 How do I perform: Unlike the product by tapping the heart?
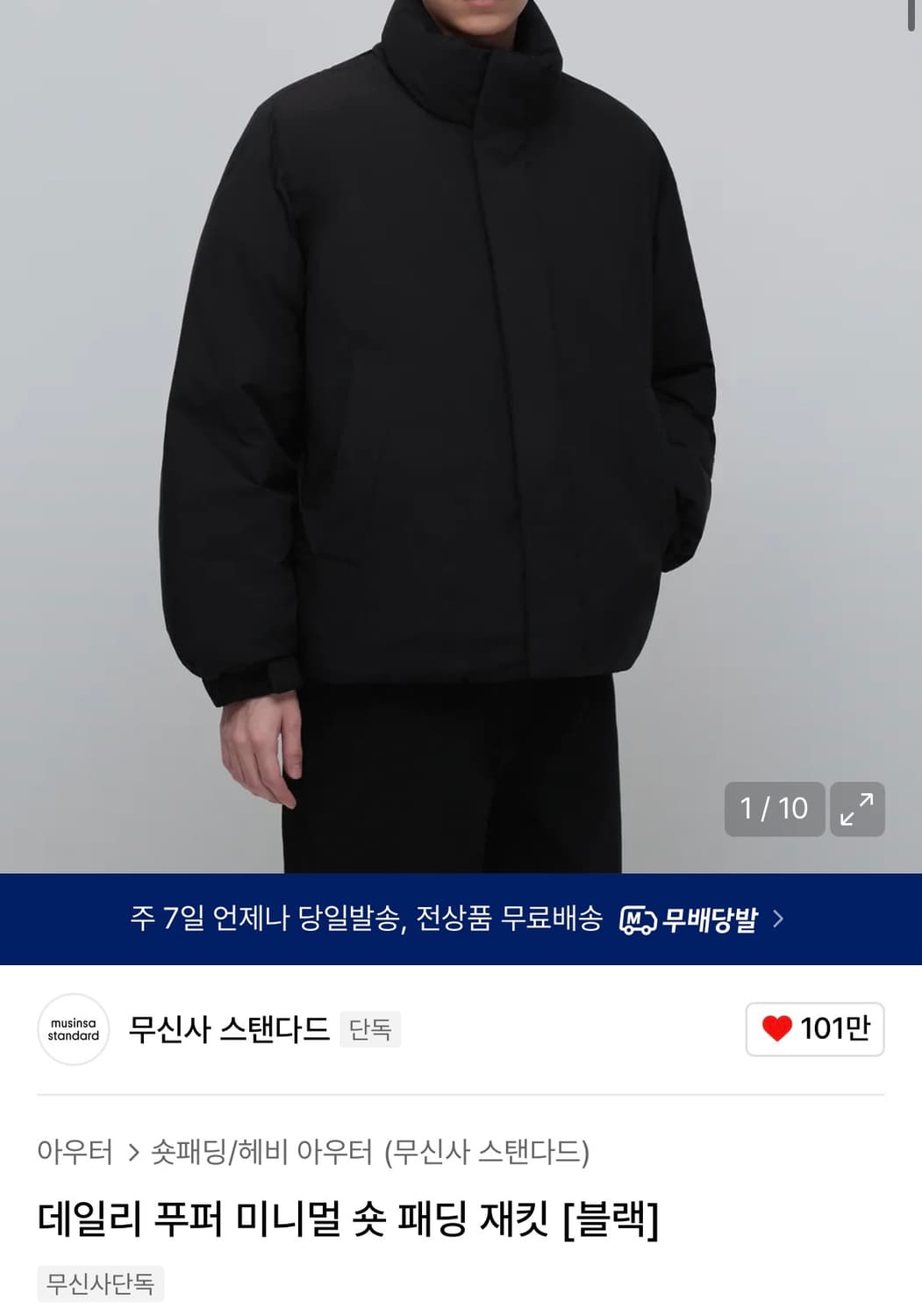(777, 1030)
